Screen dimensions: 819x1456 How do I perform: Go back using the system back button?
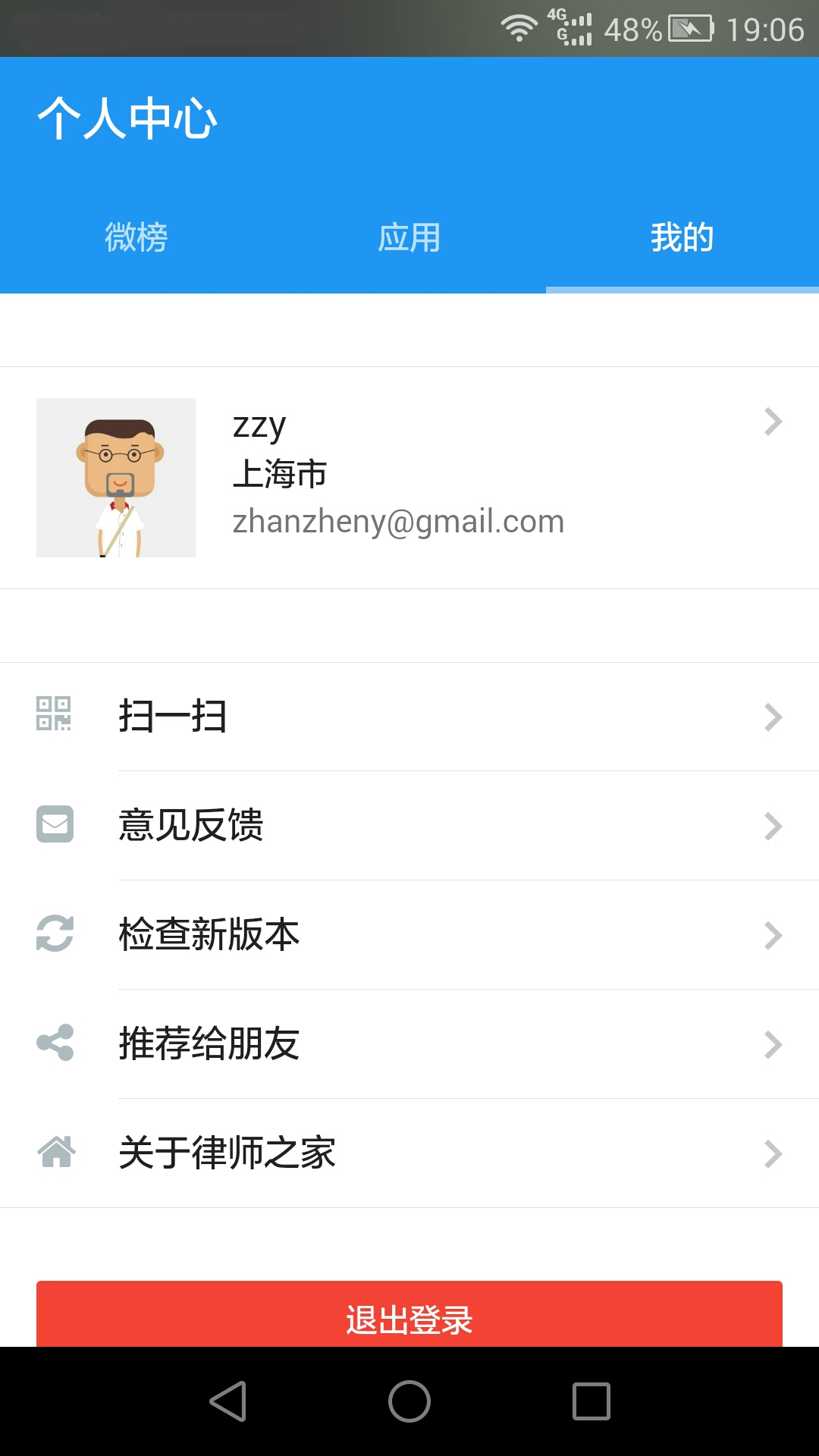(227, 1401)
